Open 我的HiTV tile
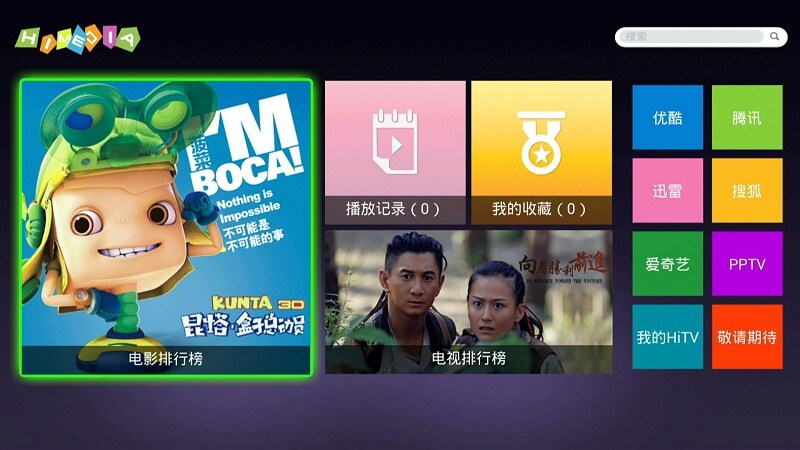800x450 pixels. coord(667,337)
